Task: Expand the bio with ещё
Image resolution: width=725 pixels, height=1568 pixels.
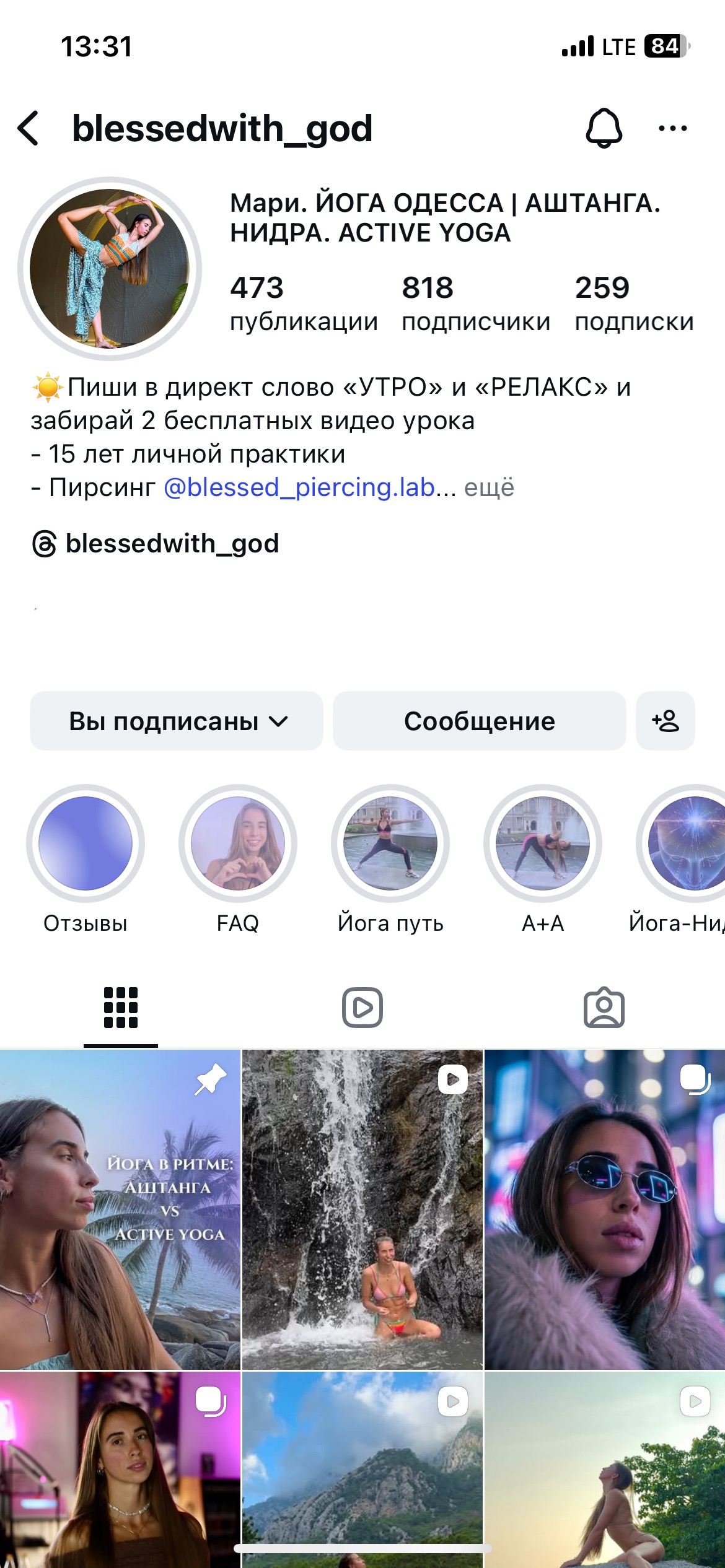Action: click(x=489, y=488)
